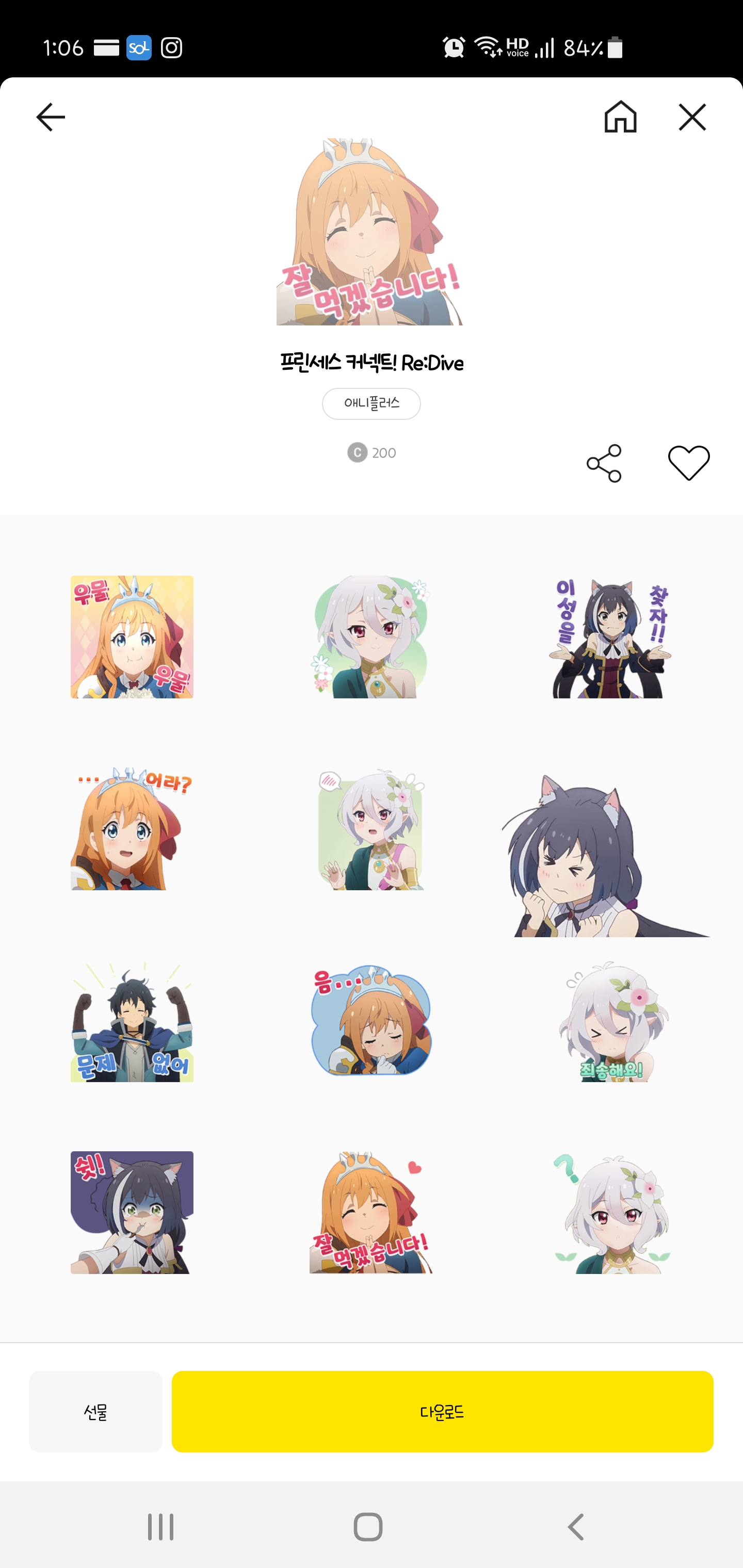Tap the 선물 gift button
This screenshot has width=743, height=1568.
[95, 1412]
